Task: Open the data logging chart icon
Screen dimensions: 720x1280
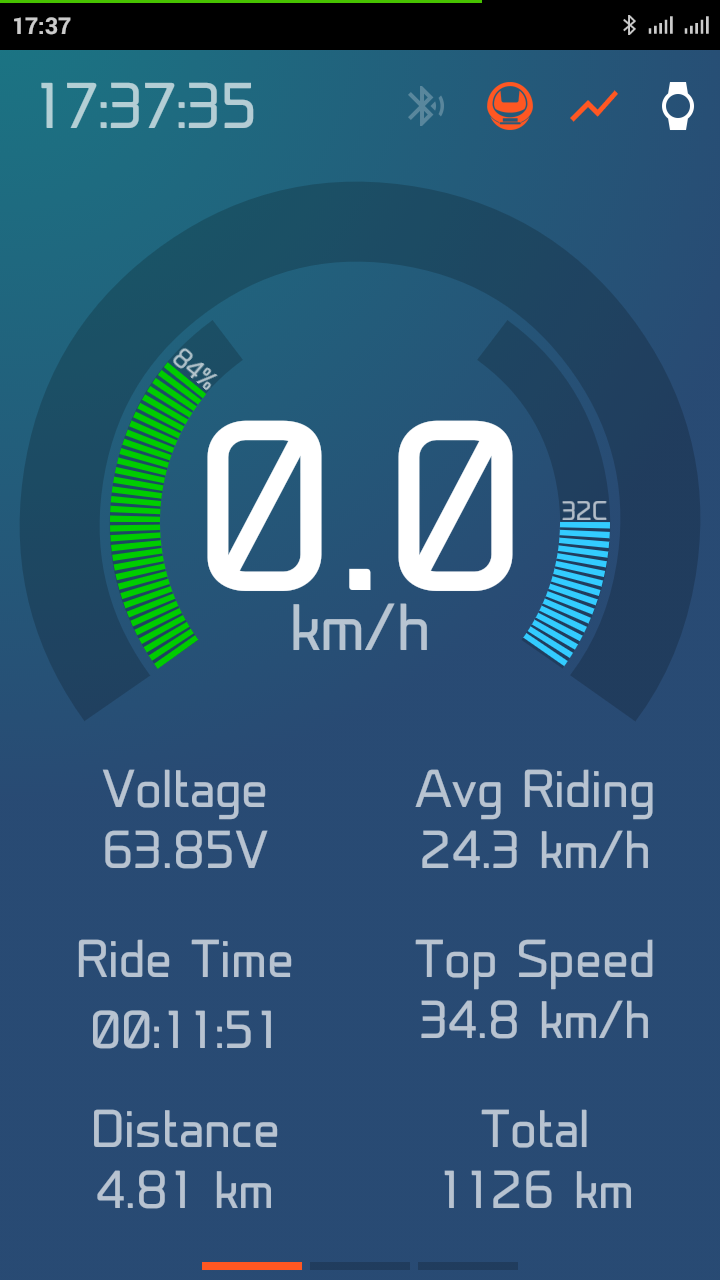Action: (594, 106)
